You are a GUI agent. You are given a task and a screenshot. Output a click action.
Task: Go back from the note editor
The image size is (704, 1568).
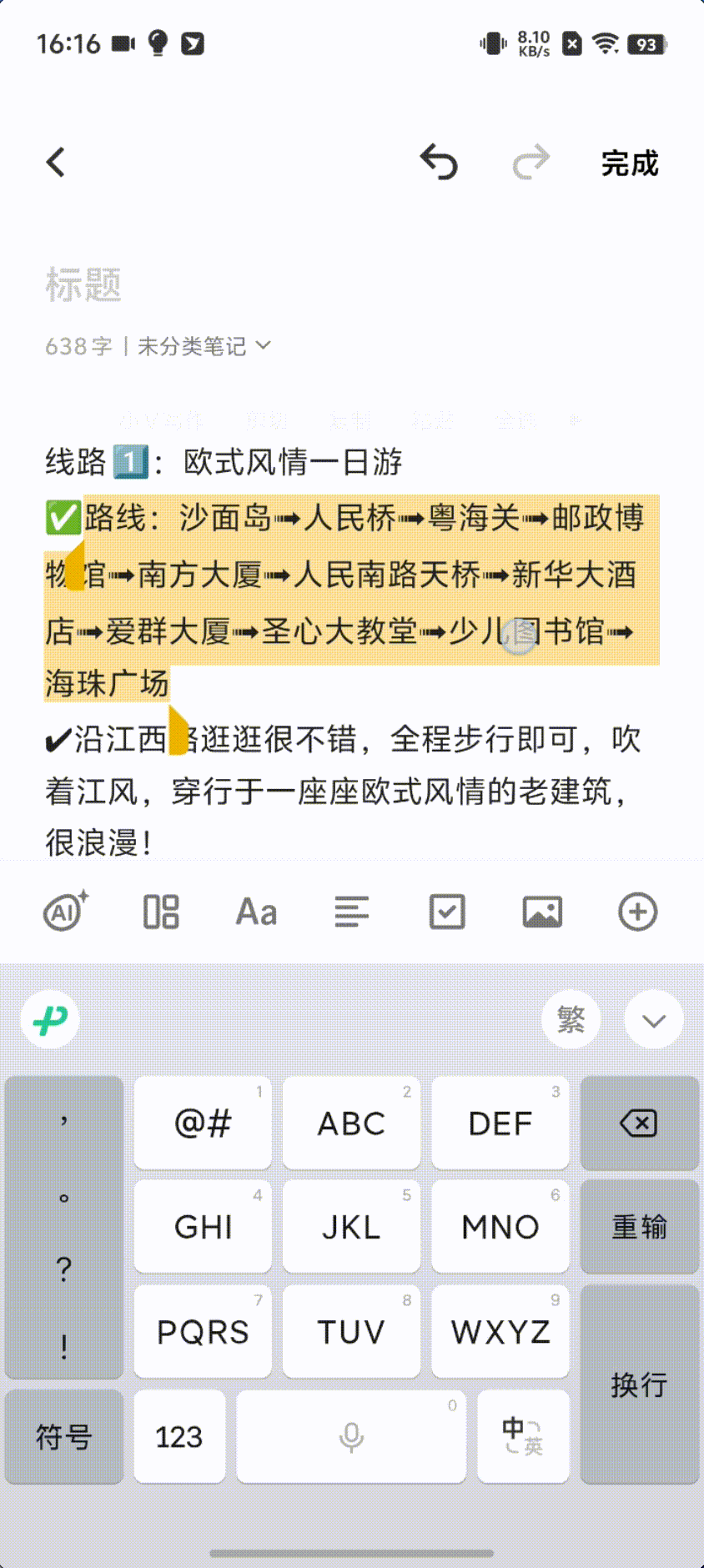pyautogui.click(x=56, y=163)
